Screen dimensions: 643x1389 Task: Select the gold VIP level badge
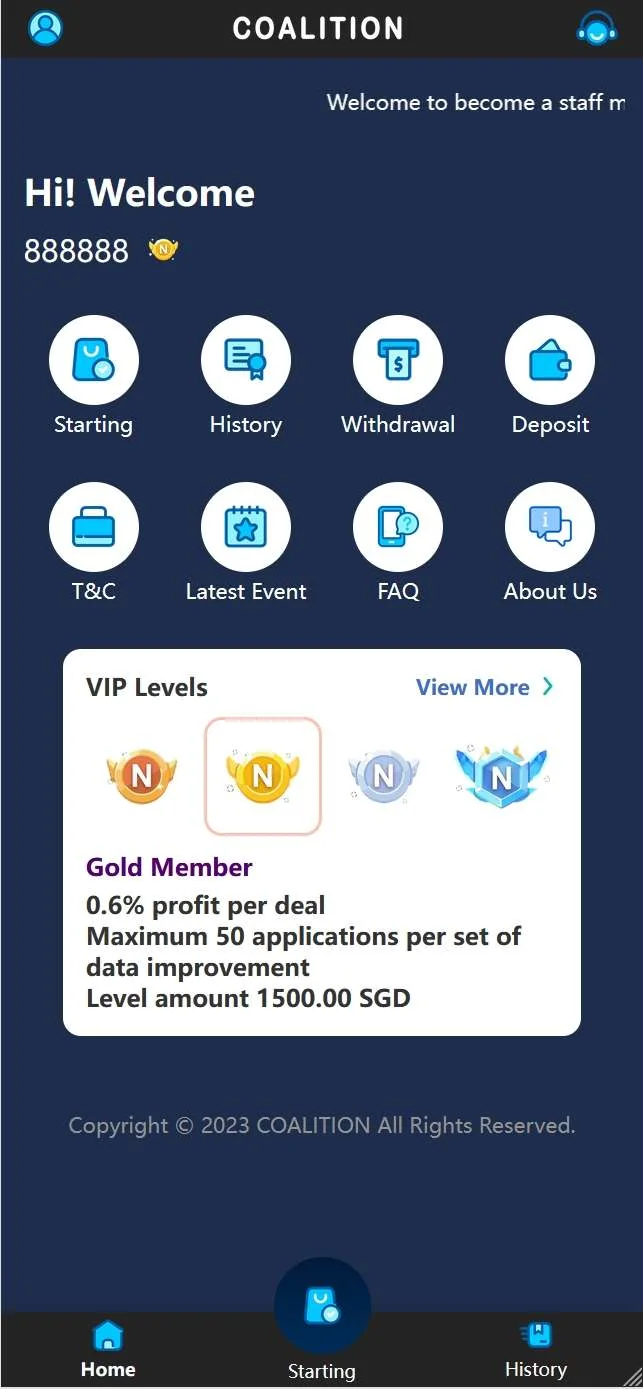tap(263, 775)
